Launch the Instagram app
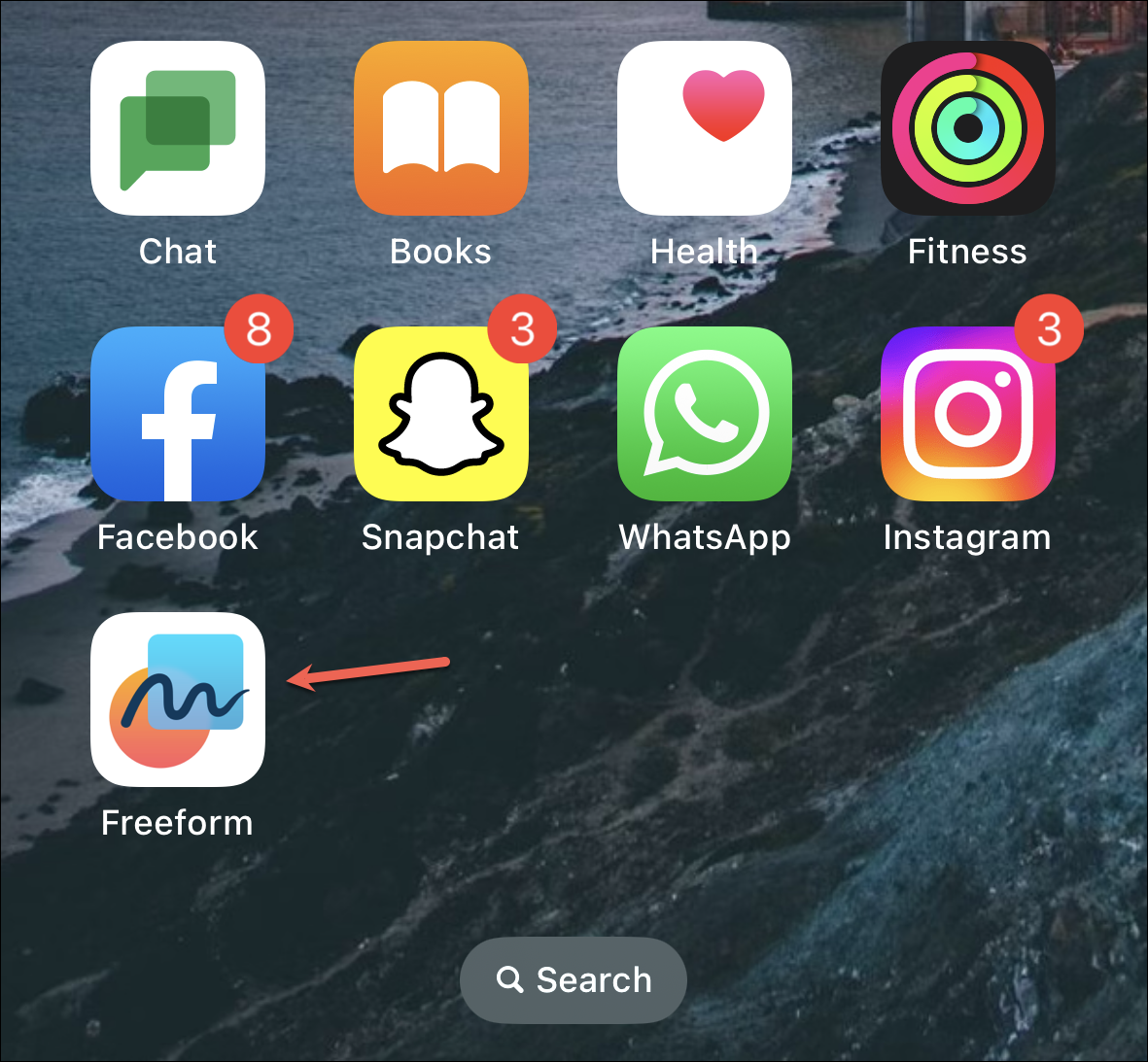Image resolution: width=1148 pixels, height=1062 pixels. pyautogui.click(x=968, y=414)
